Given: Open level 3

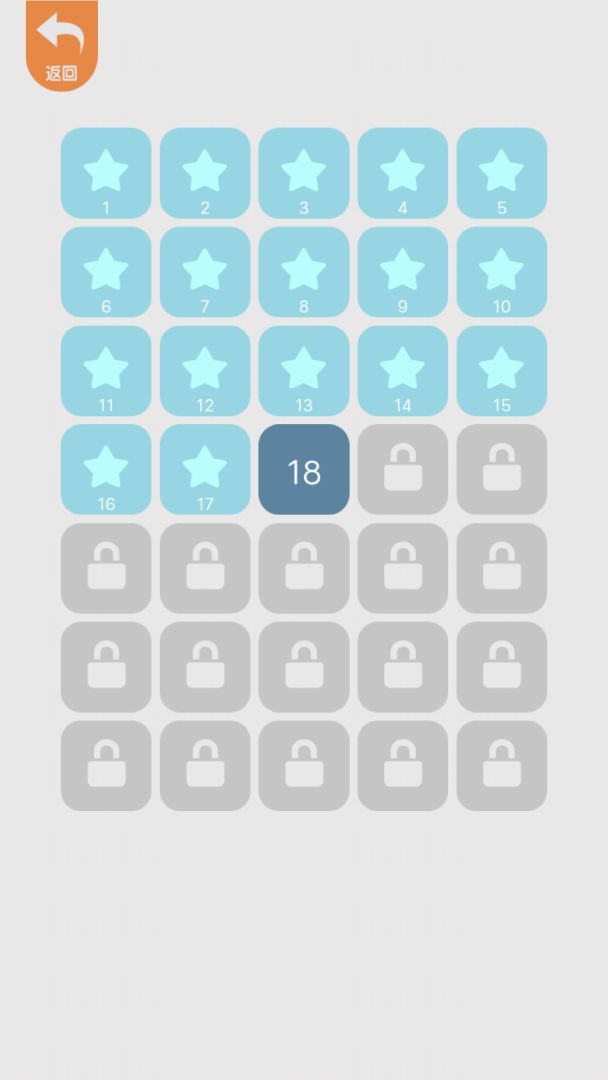Looking at the screenshot, I should (304, 173).
